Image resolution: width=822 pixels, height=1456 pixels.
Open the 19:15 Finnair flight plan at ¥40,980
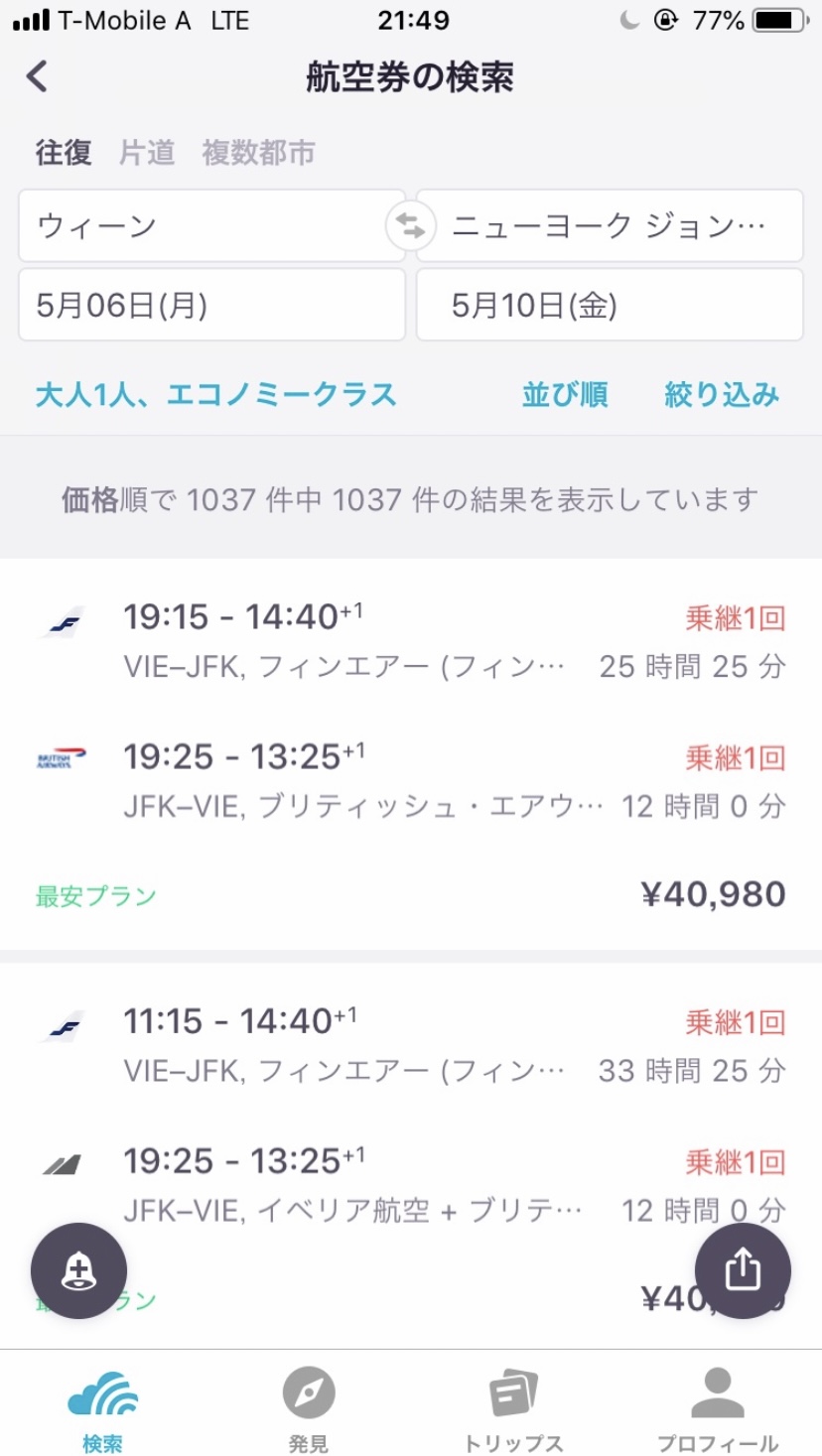(x=411, y=753)
